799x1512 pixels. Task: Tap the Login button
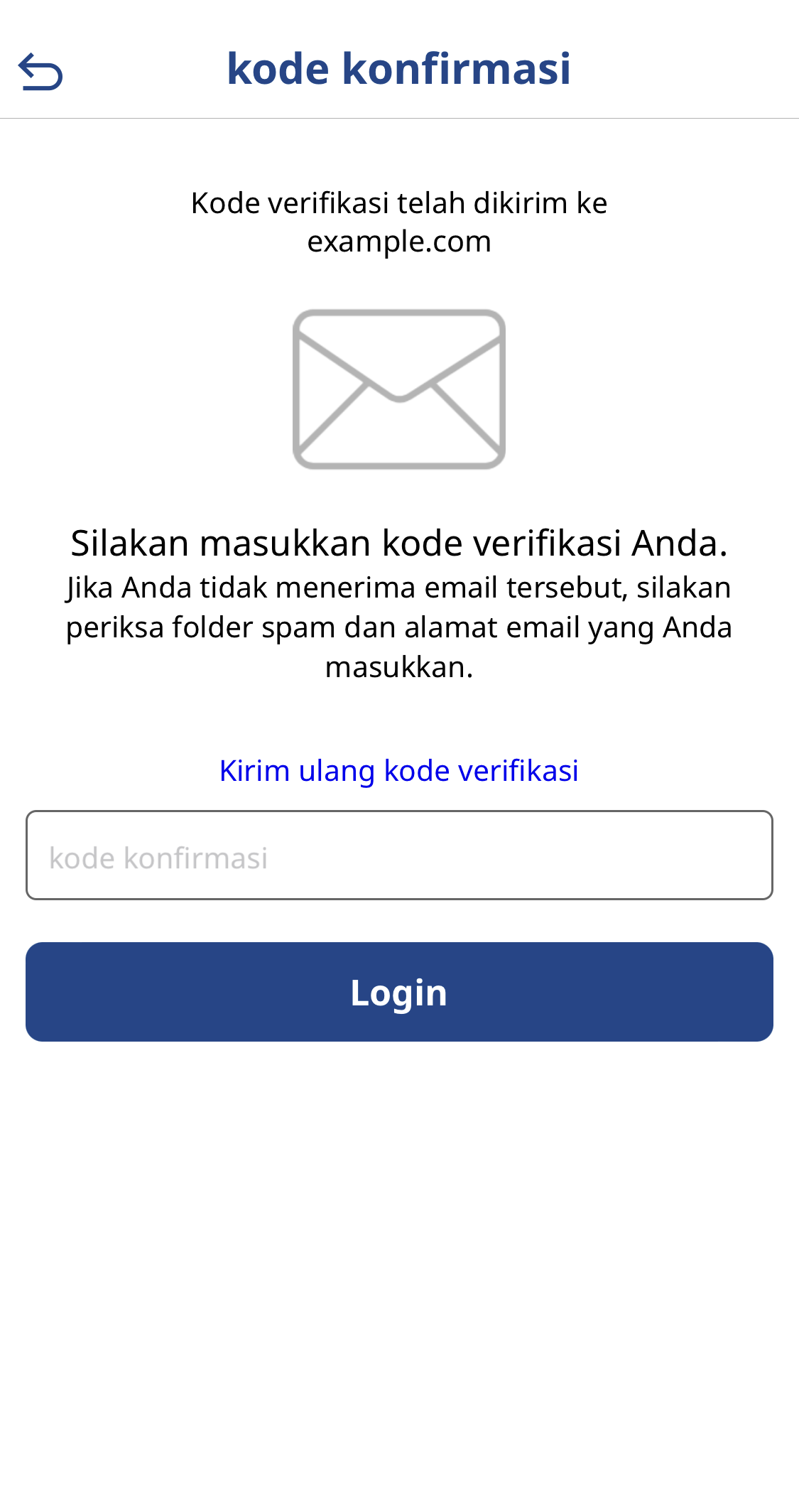(399, 992)
